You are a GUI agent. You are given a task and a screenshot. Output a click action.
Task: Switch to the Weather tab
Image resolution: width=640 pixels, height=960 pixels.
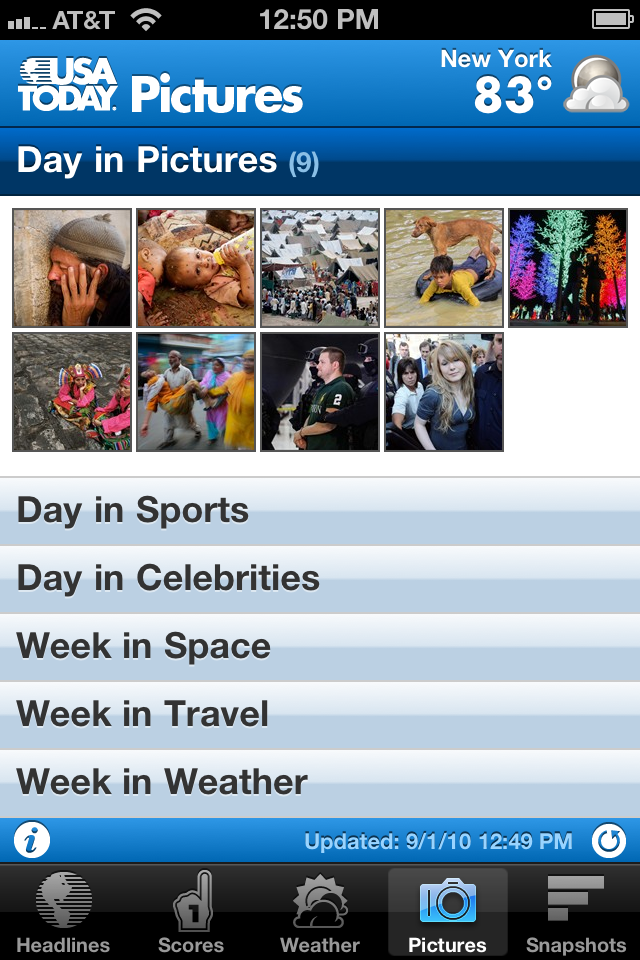click(319, 914)
